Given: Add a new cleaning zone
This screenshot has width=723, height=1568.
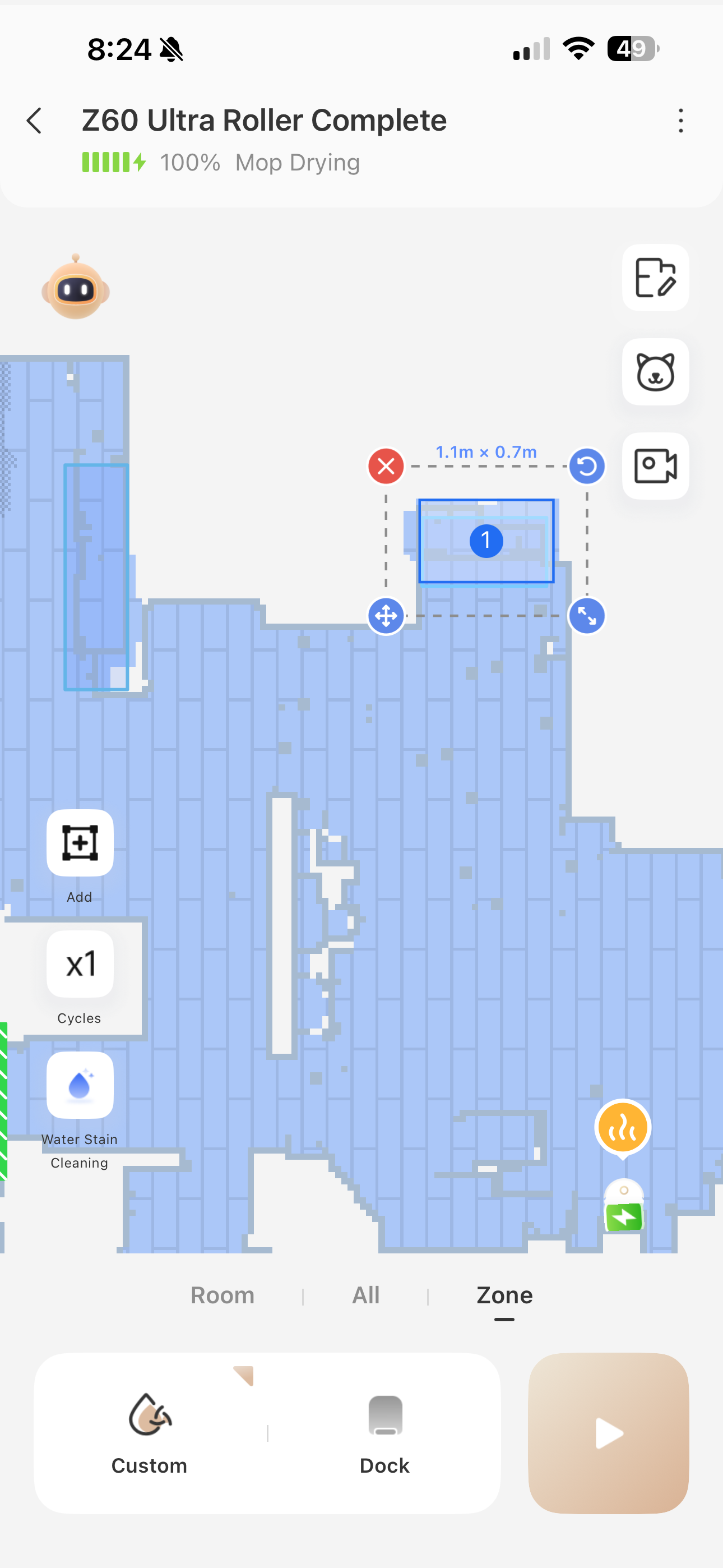Looking at the screenshot, I should click(80, 843).
